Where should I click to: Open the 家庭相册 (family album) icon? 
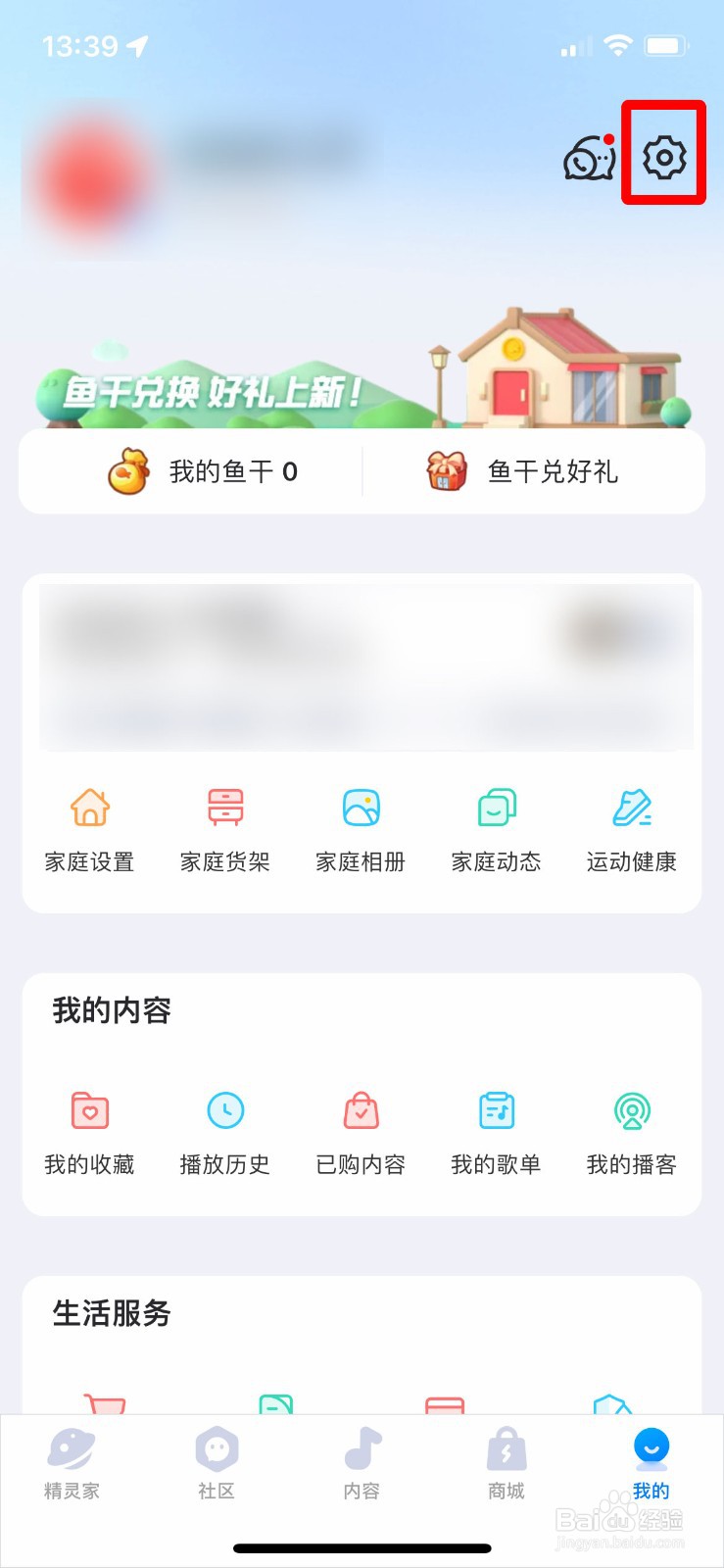pos(360,828)
